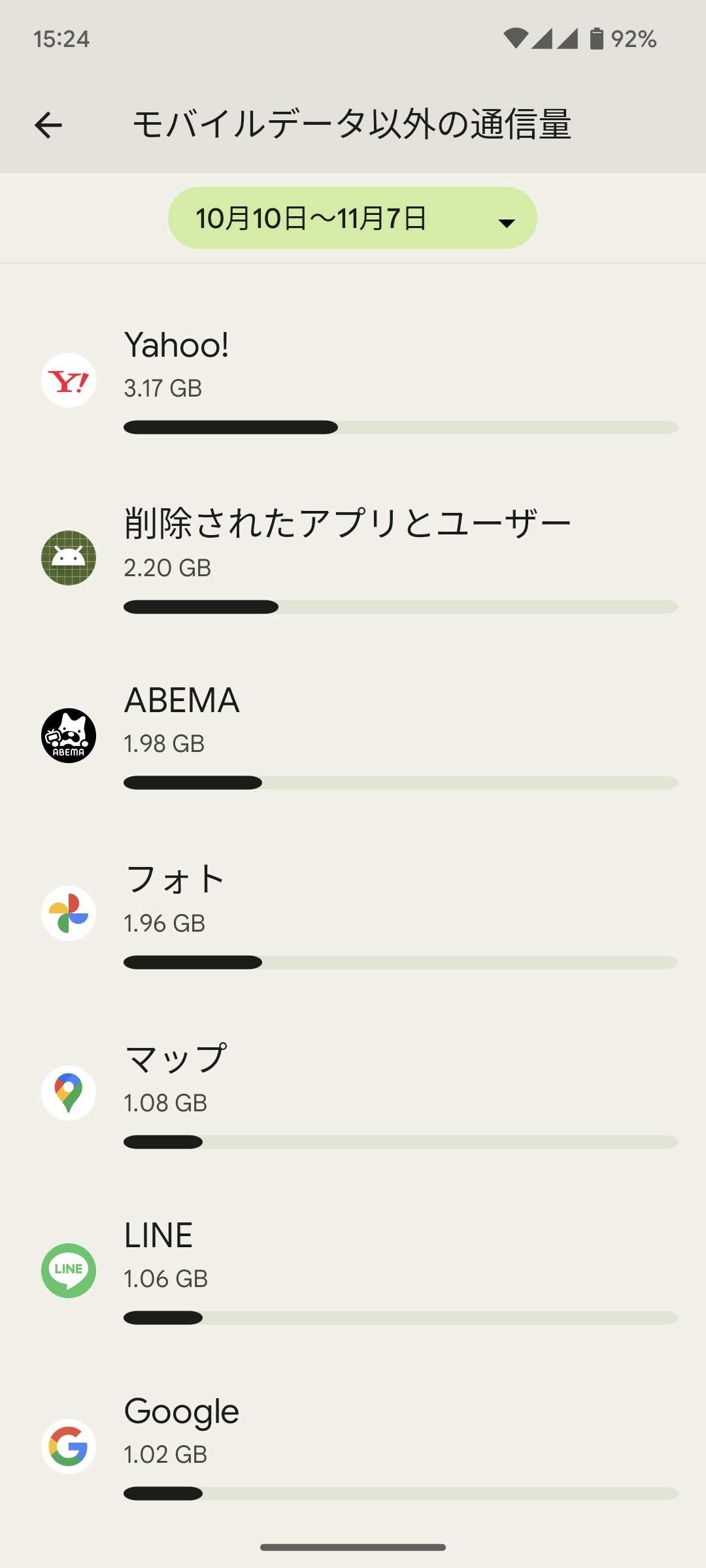Viewport: 706px width, 1568px height.
Task: Open マップ data usage details
Action: pyautogui.click(x=353, y=1092)
